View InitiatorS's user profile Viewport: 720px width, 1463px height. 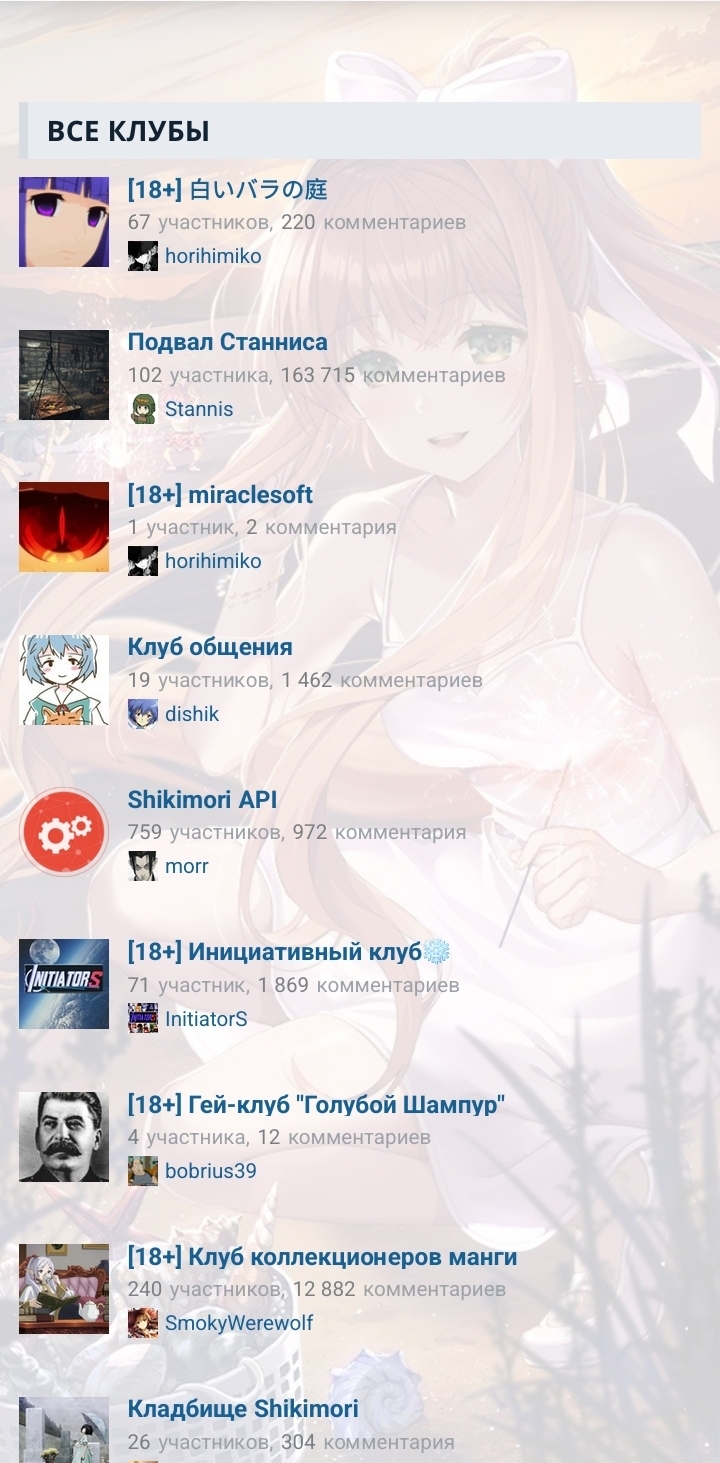[x=205, y=1019]
